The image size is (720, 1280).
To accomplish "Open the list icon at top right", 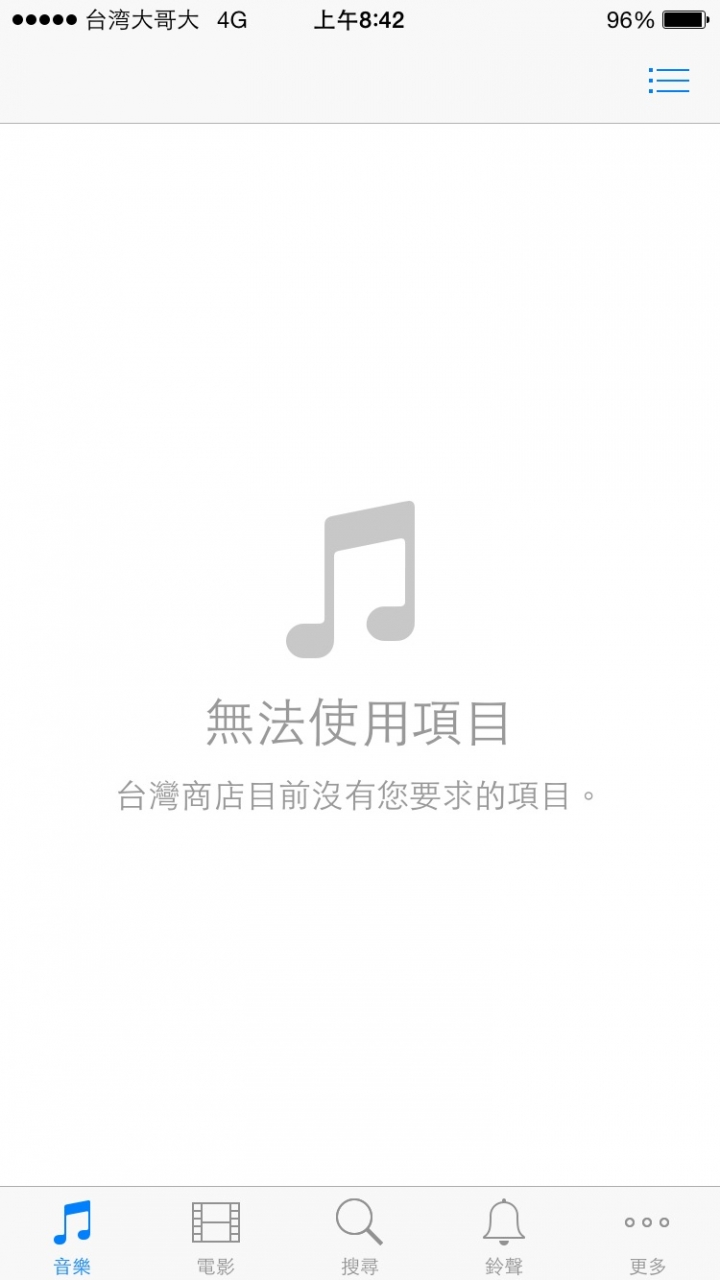I will [x=668, y=80].
